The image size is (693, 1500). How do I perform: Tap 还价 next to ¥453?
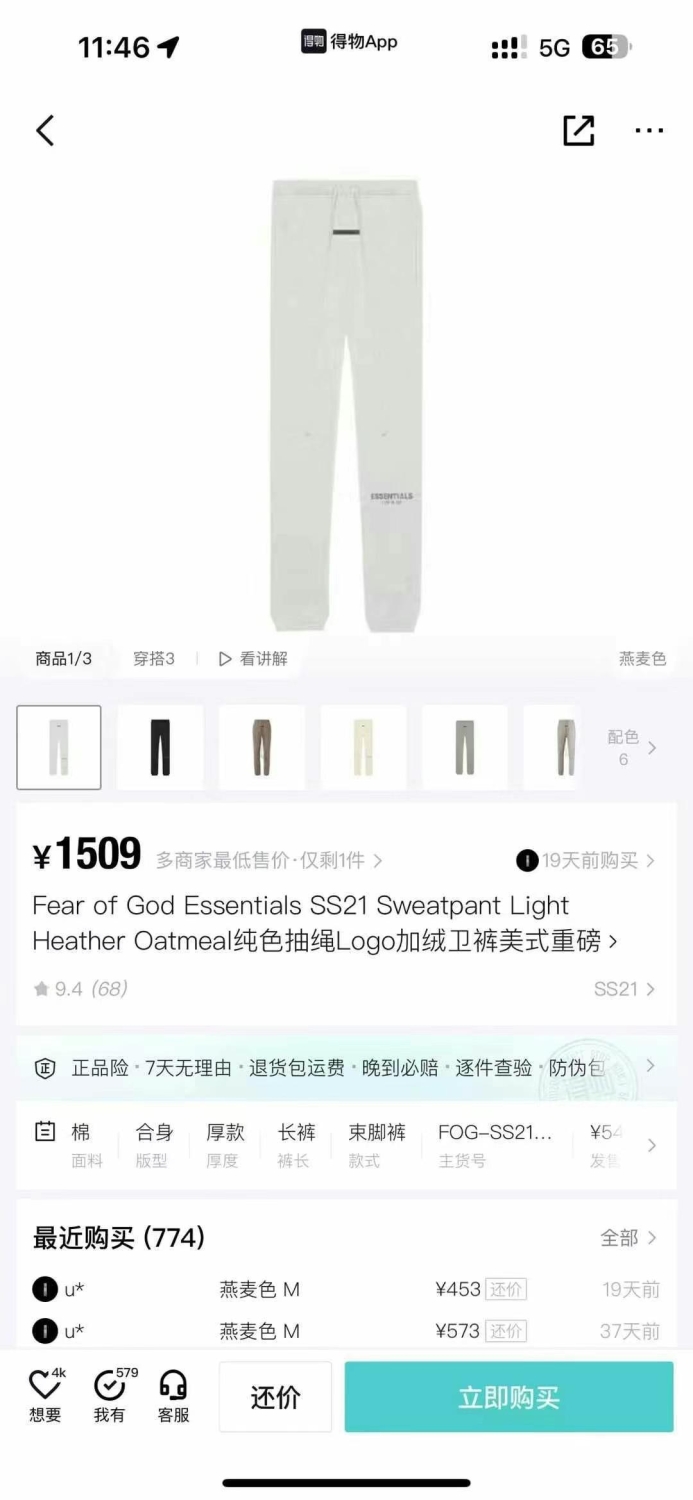[x=506, y=1289]
